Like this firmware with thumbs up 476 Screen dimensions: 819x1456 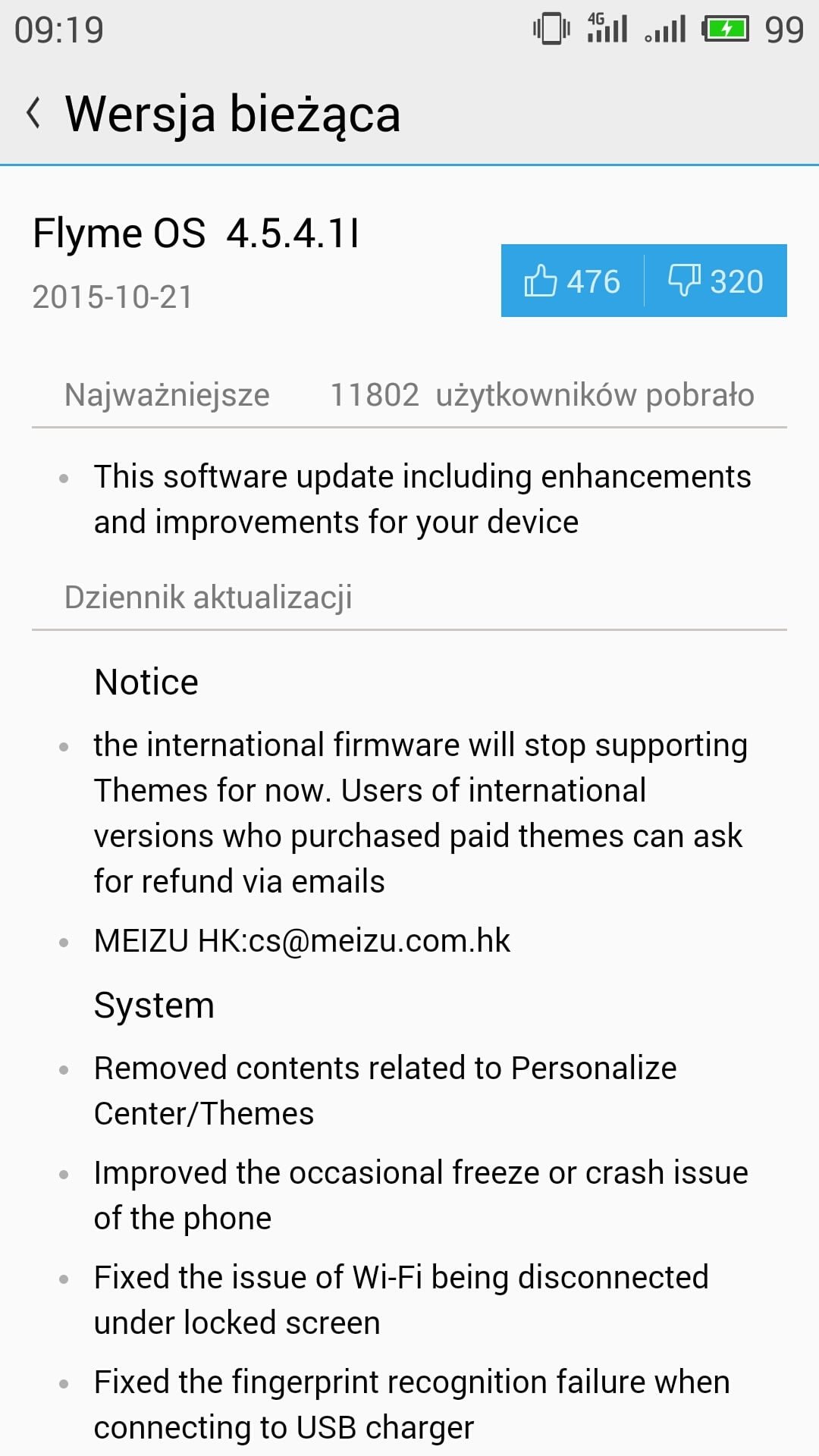pyautogui.click(x=573, y=281)
